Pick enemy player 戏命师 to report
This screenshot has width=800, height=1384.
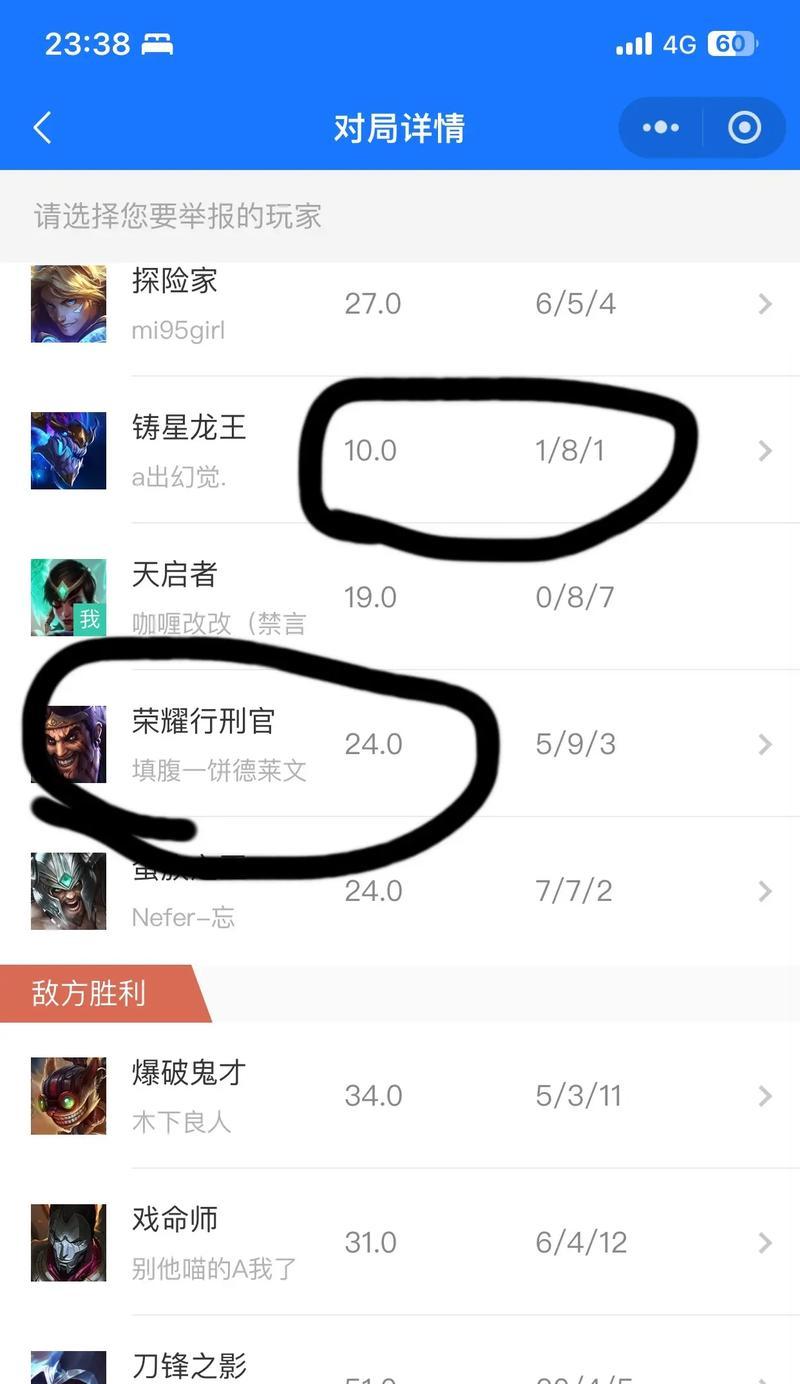(x=400, y=1242)
